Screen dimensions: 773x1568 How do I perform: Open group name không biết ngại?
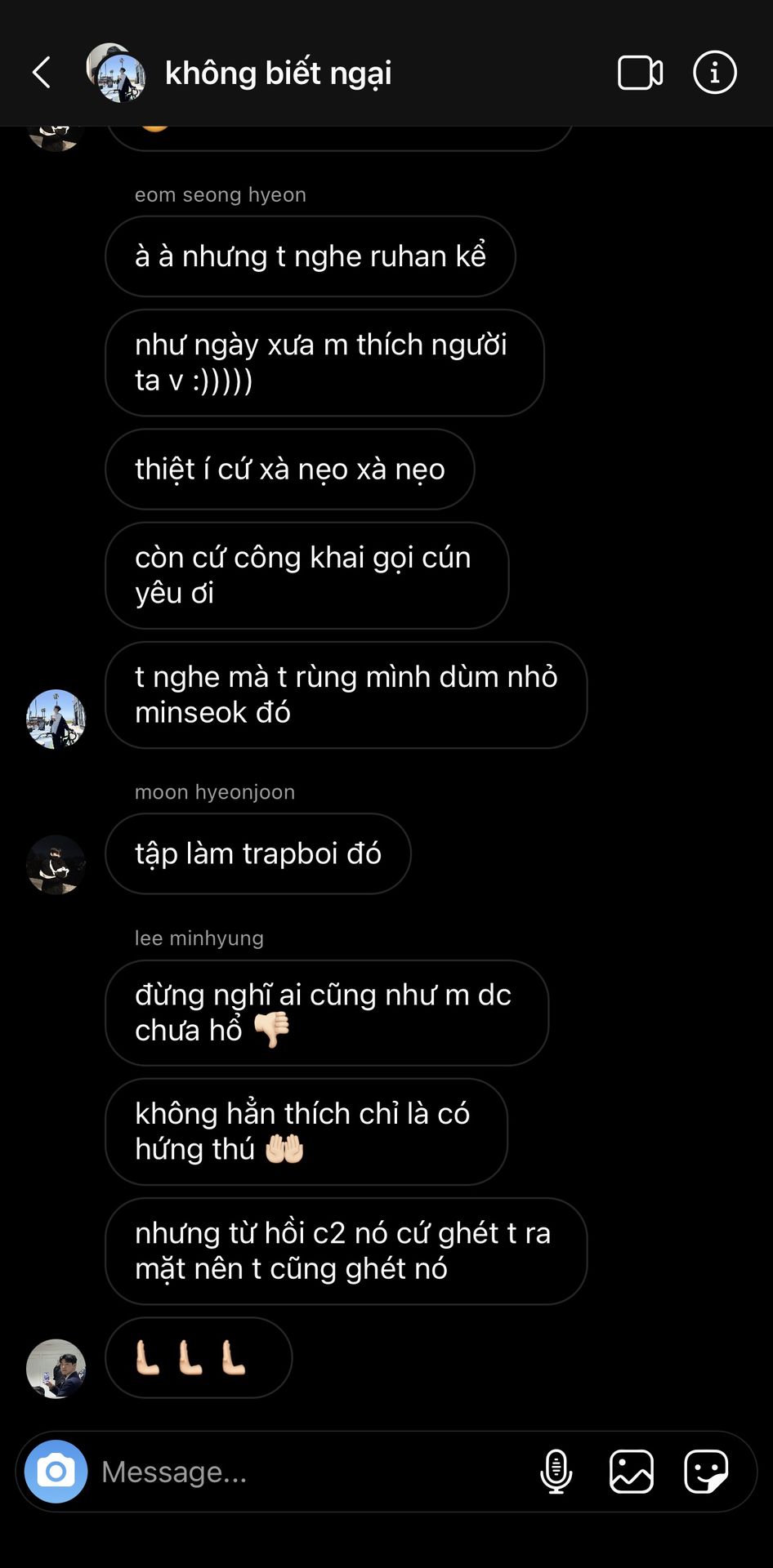point(278,73)
